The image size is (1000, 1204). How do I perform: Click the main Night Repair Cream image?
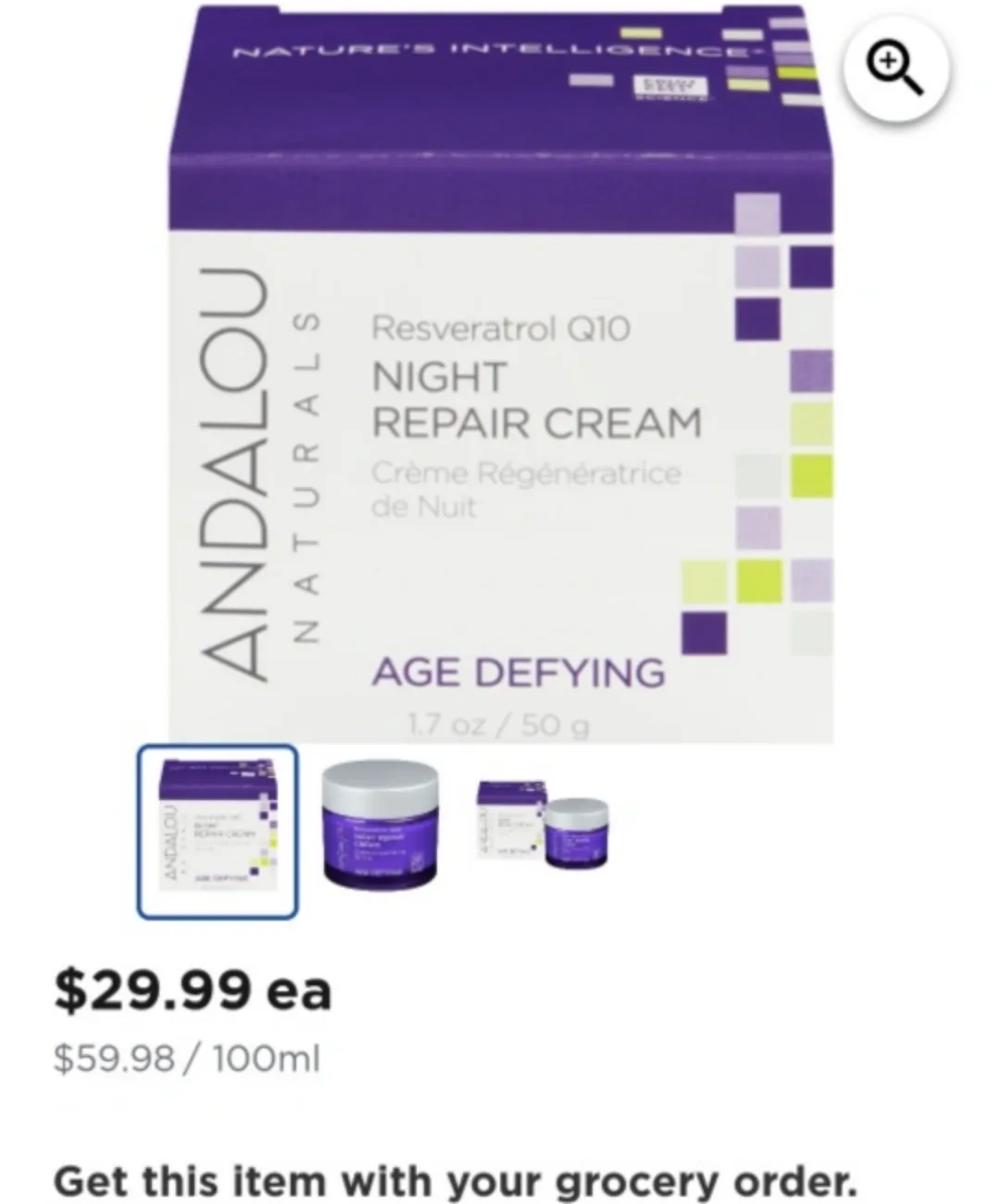500,370
